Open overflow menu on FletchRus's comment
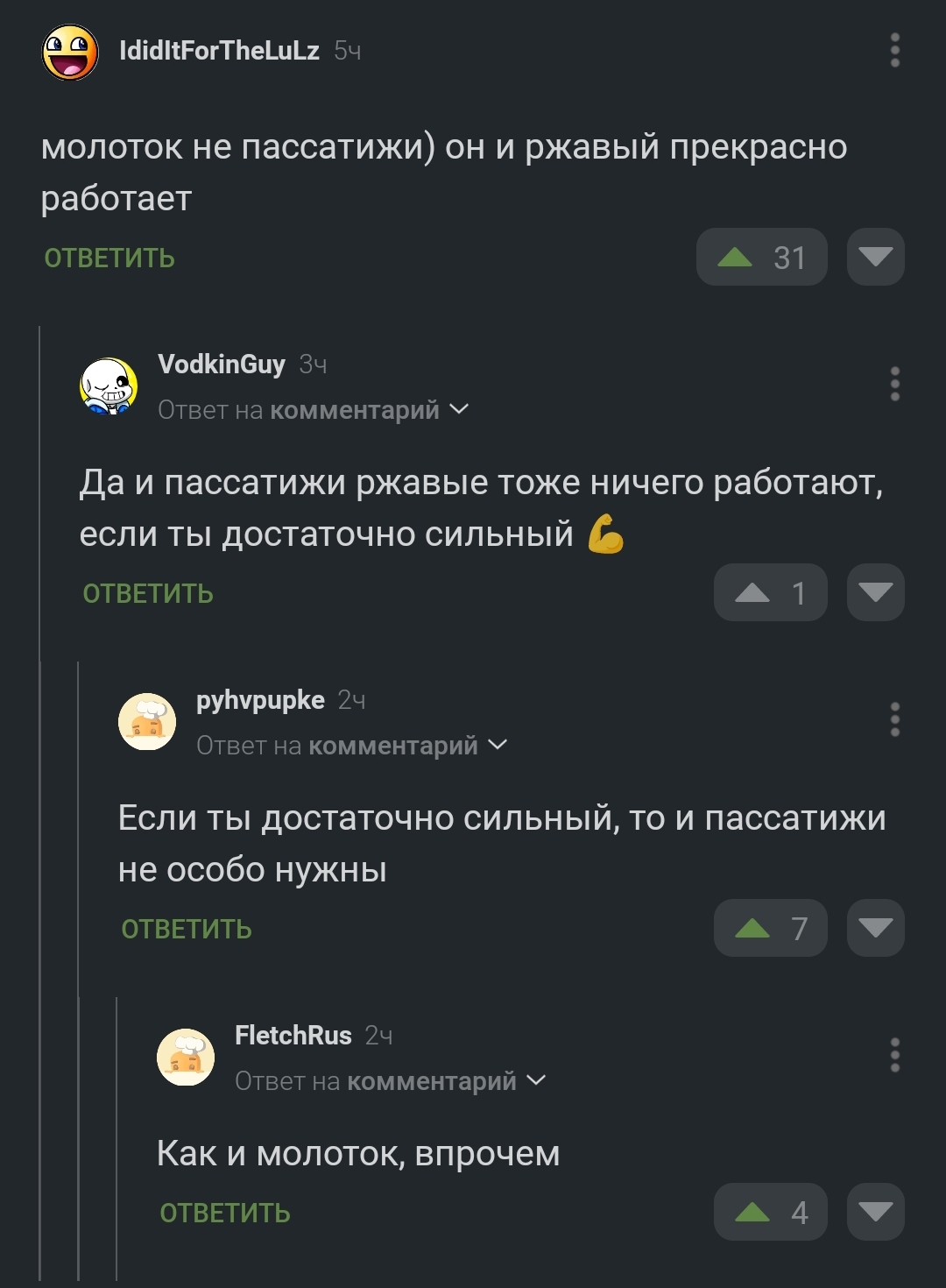This screenshot has height=1288, width=946. pos(894,1056)
